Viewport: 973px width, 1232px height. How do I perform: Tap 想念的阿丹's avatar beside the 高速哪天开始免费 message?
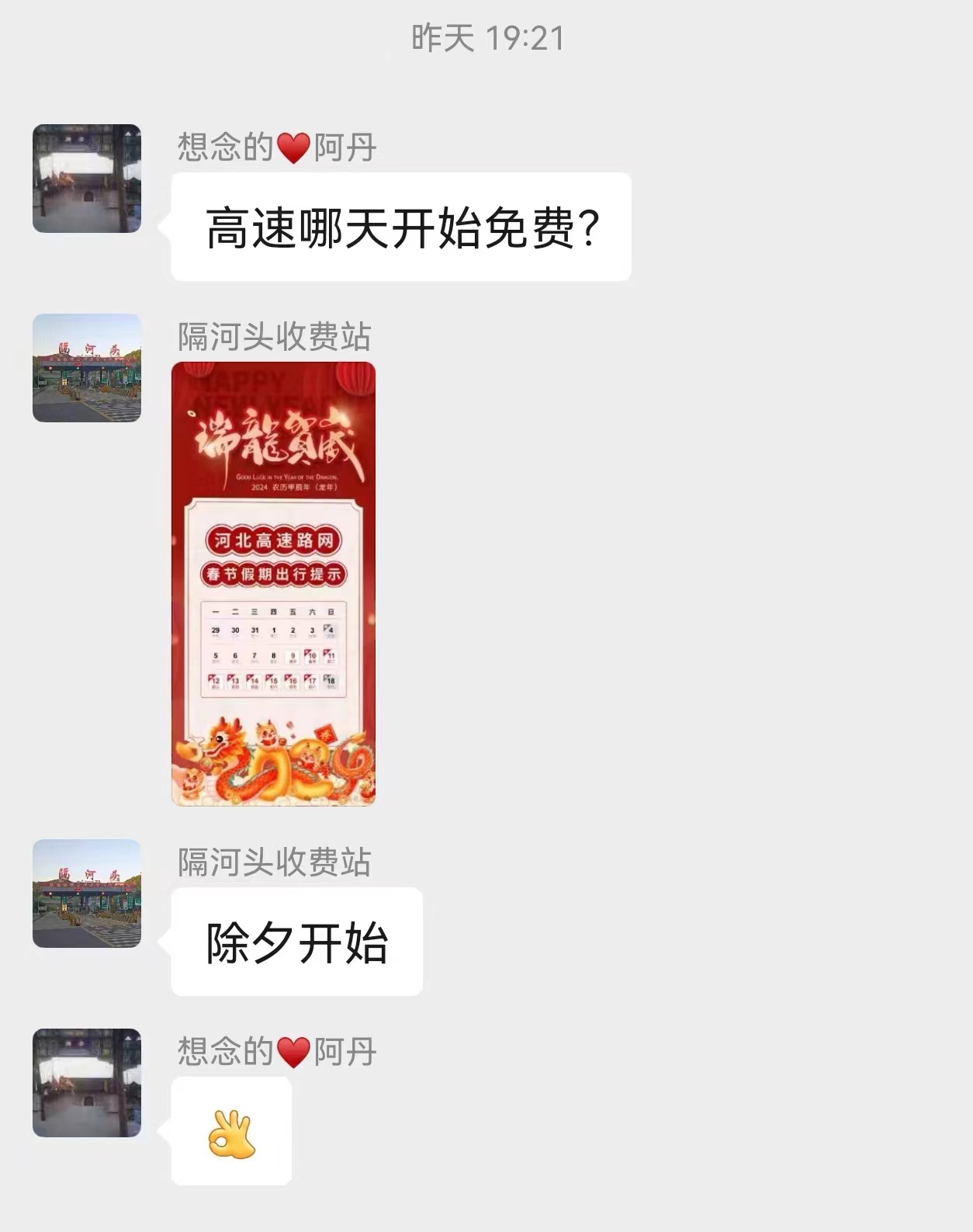[x=87, y=179]
